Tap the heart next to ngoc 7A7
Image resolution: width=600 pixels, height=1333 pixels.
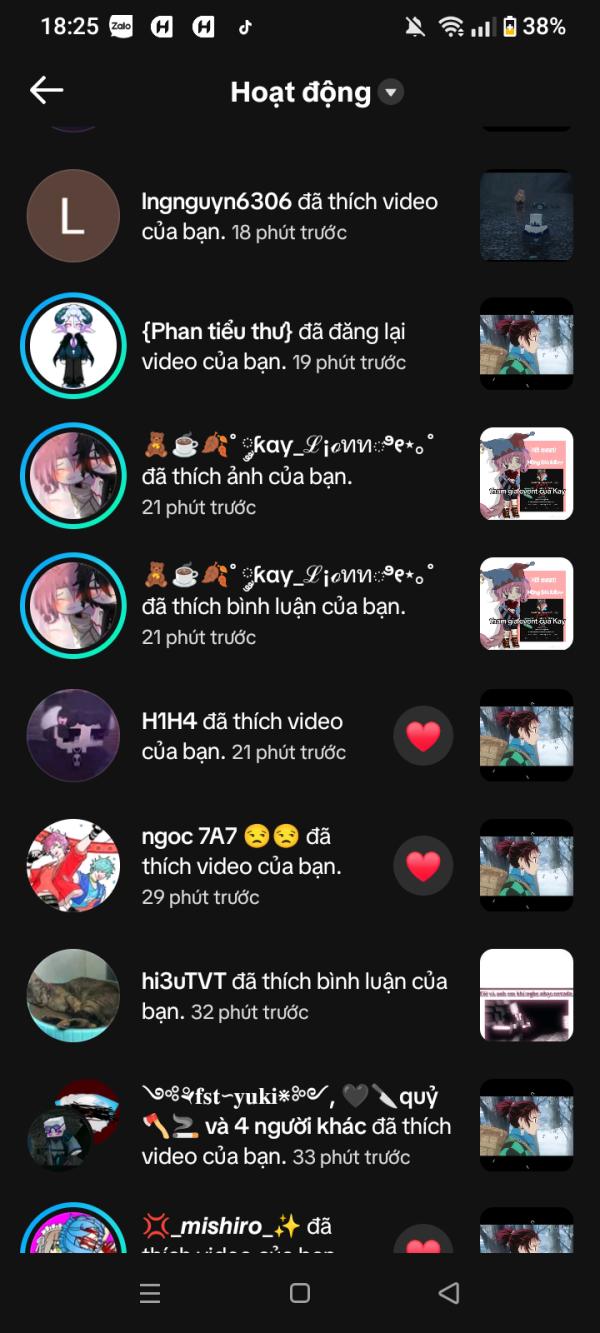(x=423, y=866)
